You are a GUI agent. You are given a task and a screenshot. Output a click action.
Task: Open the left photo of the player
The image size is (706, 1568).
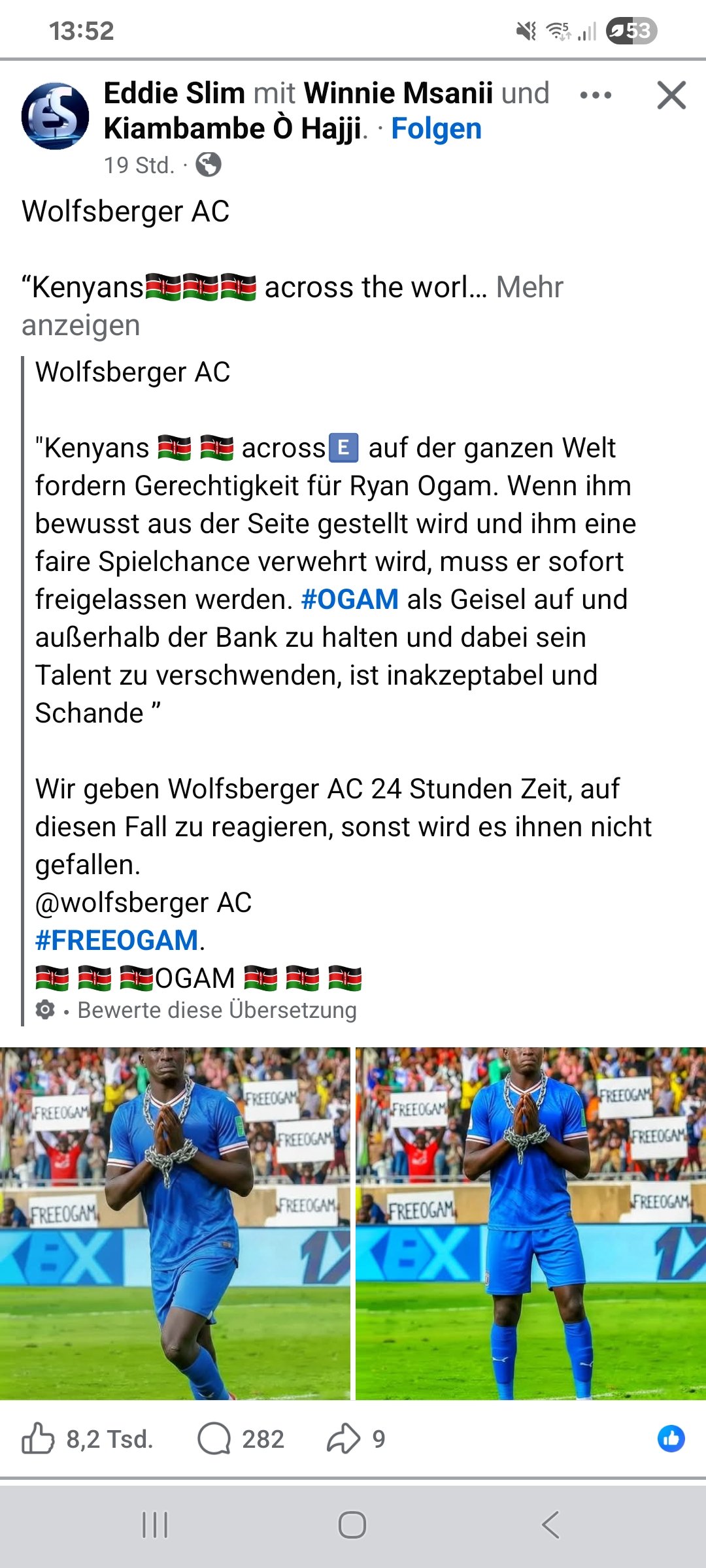click(x=175, y=1223)
